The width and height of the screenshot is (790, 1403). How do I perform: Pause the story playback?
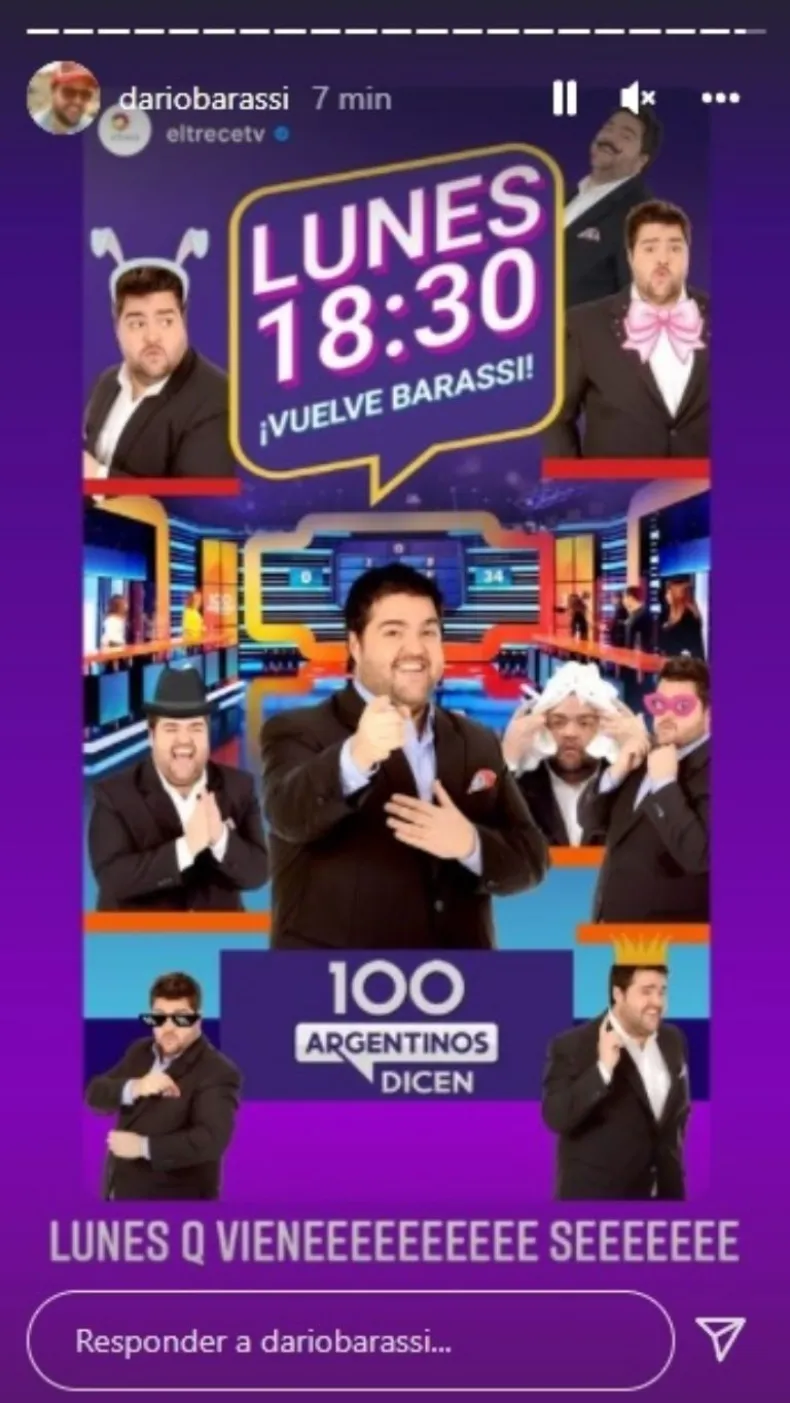564,98
